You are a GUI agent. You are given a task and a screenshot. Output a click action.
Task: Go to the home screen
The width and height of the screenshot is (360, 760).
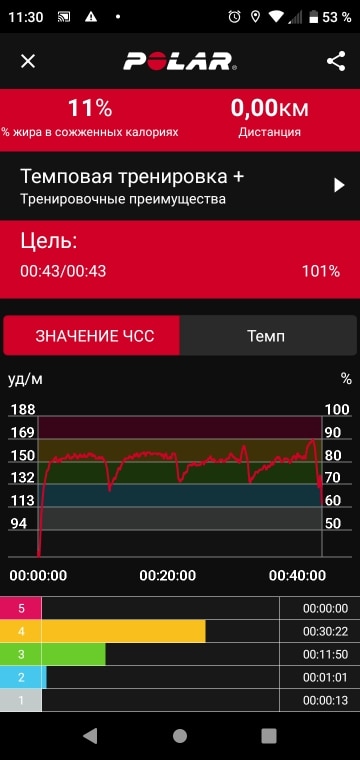point(180,735)
